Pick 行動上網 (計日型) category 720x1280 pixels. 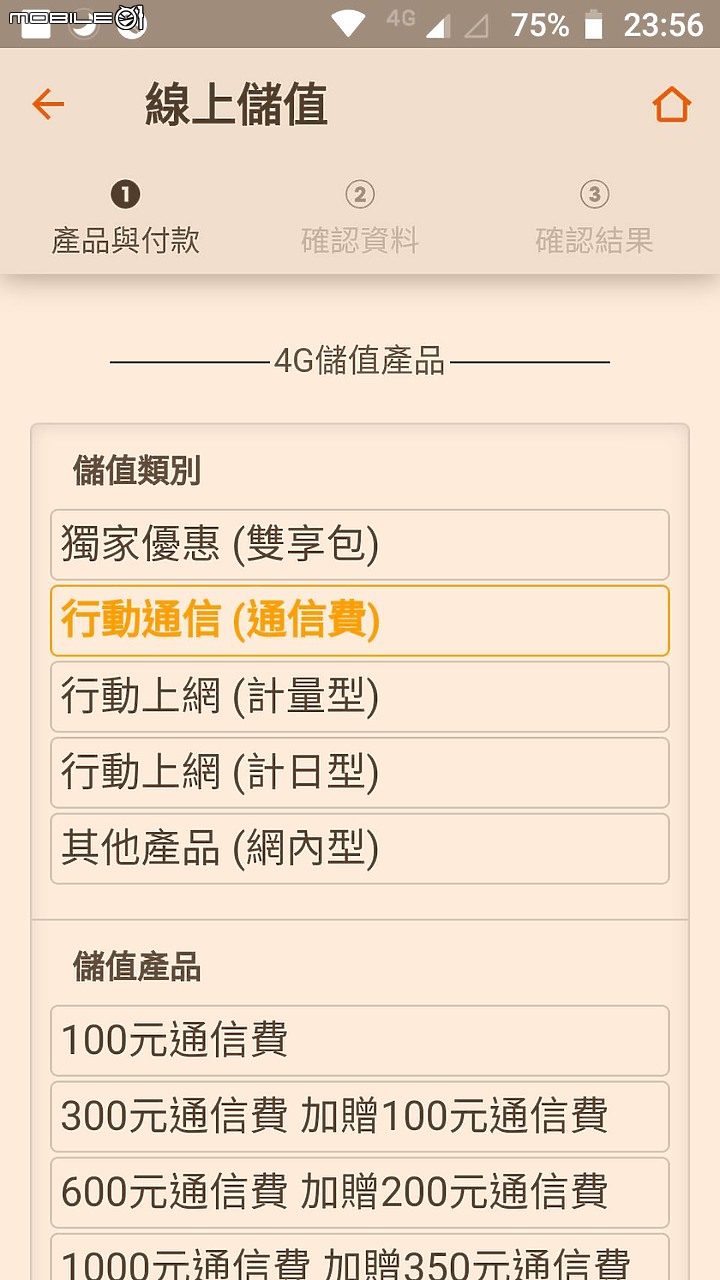[360, 773]
